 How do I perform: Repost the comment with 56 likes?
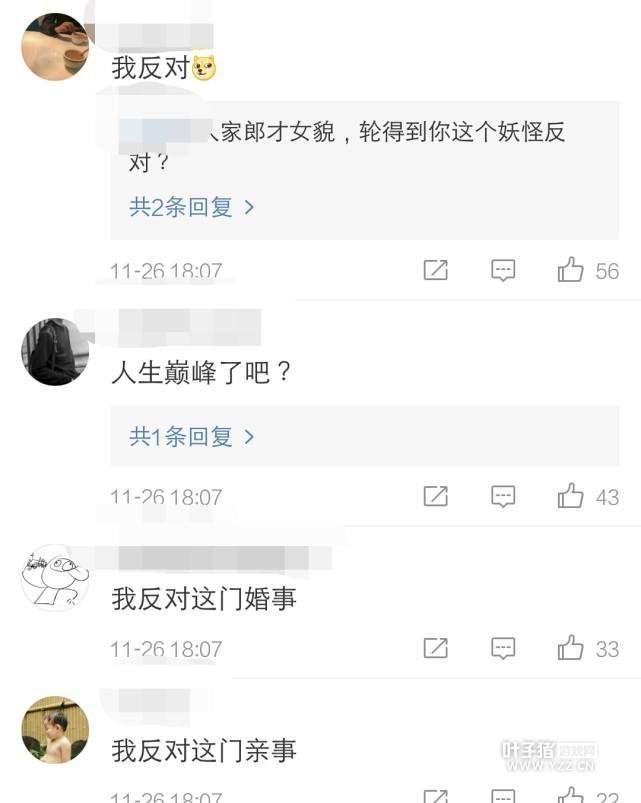436,270
